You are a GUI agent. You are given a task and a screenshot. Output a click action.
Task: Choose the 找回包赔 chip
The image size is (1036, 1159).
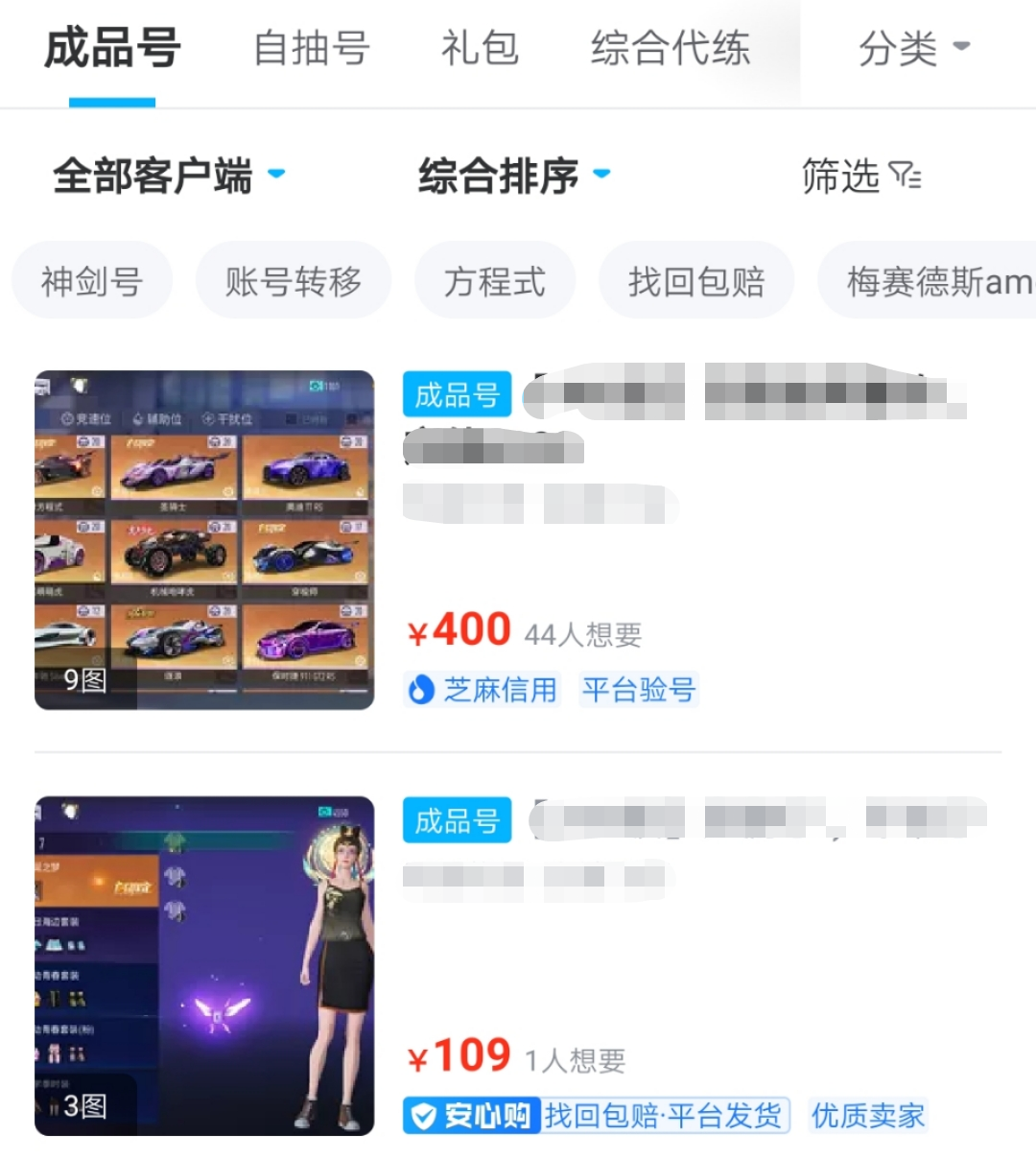pyautogui.click(x=695, y=281)
